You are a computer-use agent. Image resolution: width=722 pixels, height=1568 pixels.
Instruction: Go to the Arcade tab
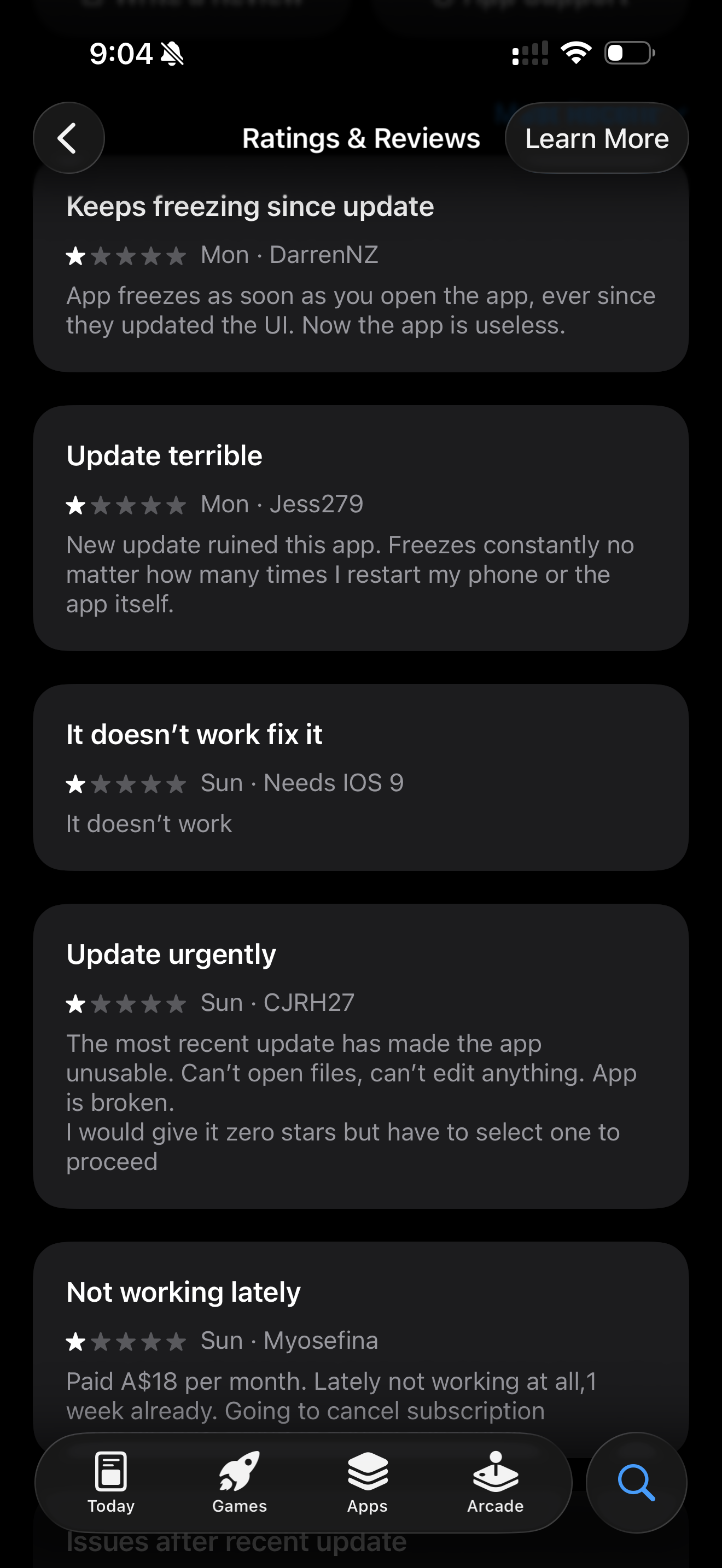coord(495,1482)
